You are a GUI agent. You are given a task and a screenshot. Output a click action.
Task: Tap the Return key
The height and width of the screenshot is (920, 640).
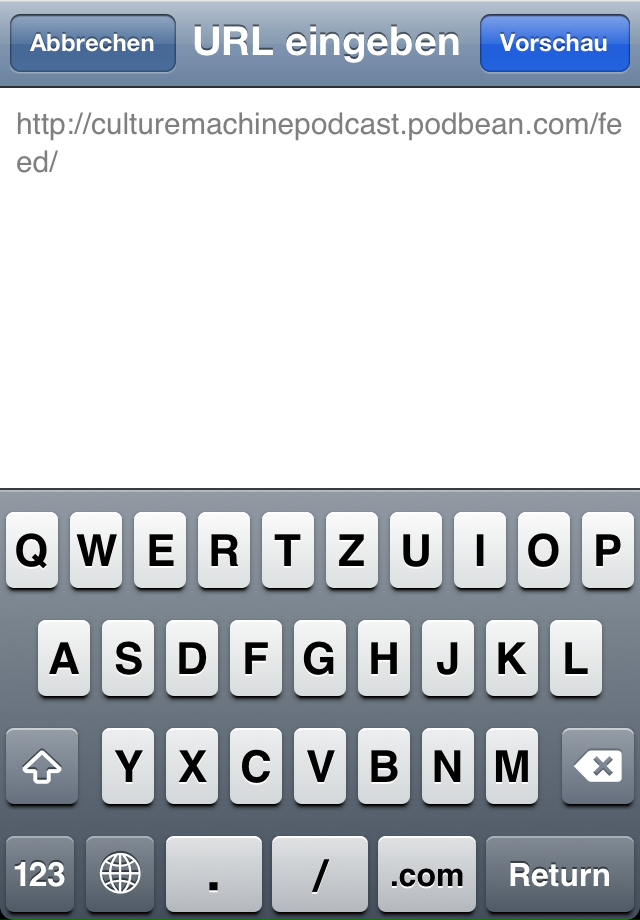559,875
